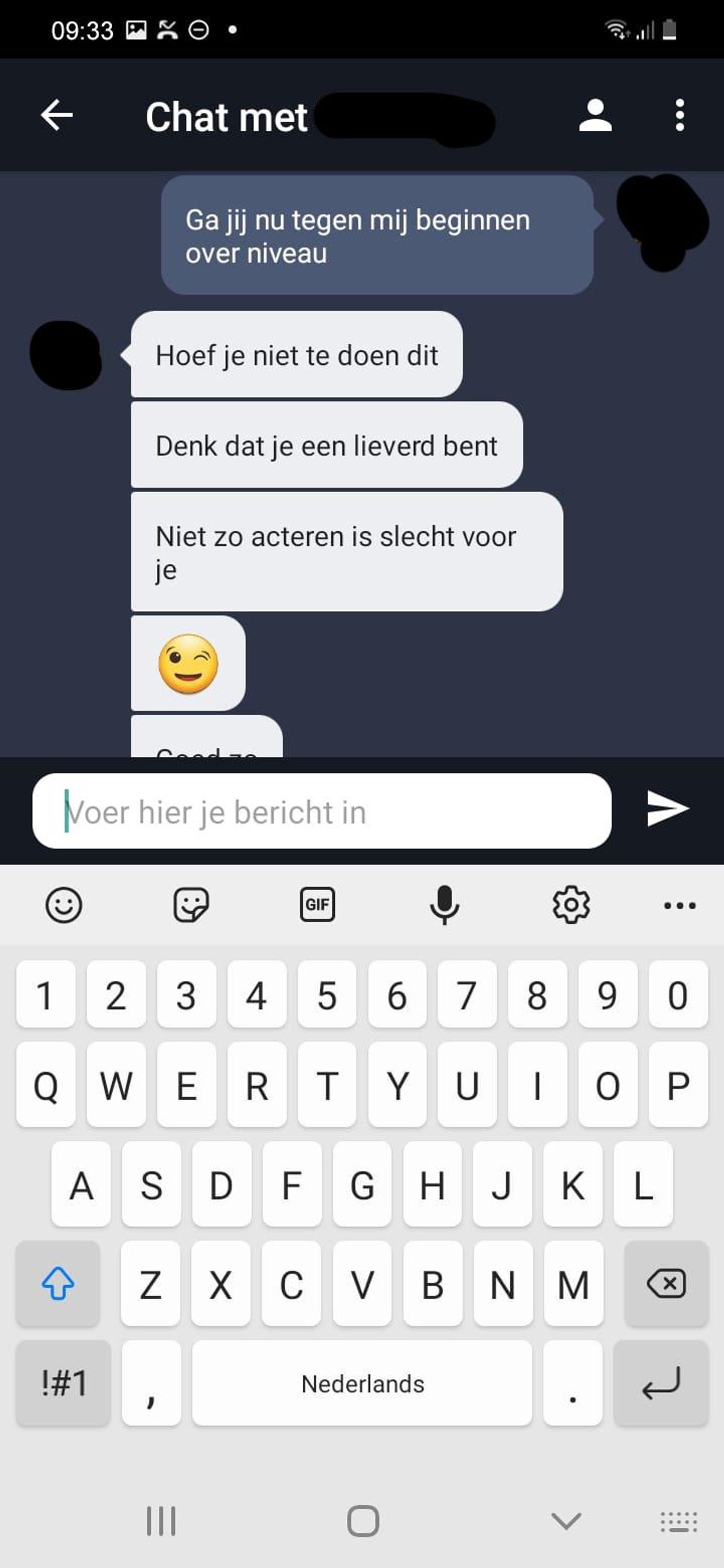Open the keyboard sticker panel
Viewport: 724px width, 1568px height.
tap(191, 905)
